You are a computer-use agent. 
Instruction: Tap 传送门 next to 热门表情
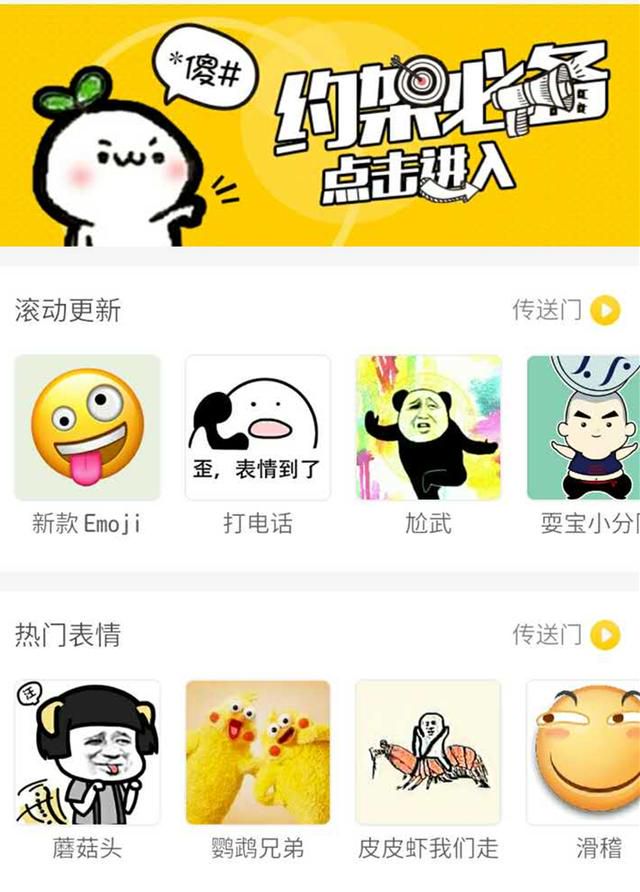[x=565, y=634]
